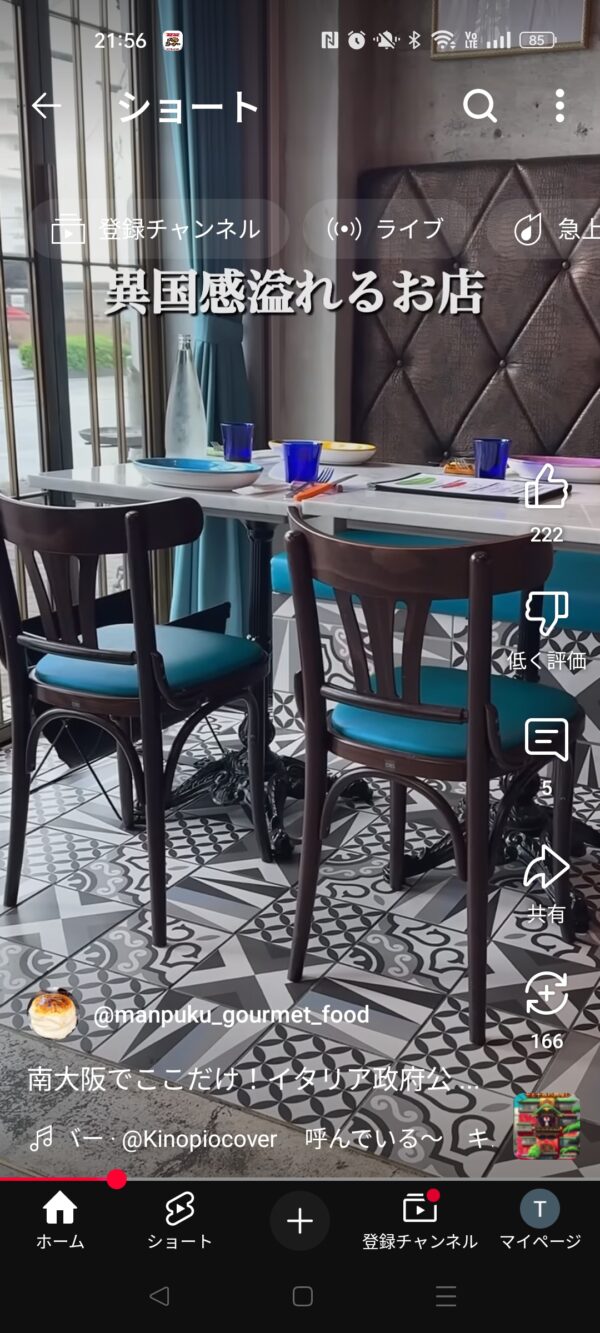Open the comments panel
This screenshot has height=1333, width=600.
pos(546,742)
